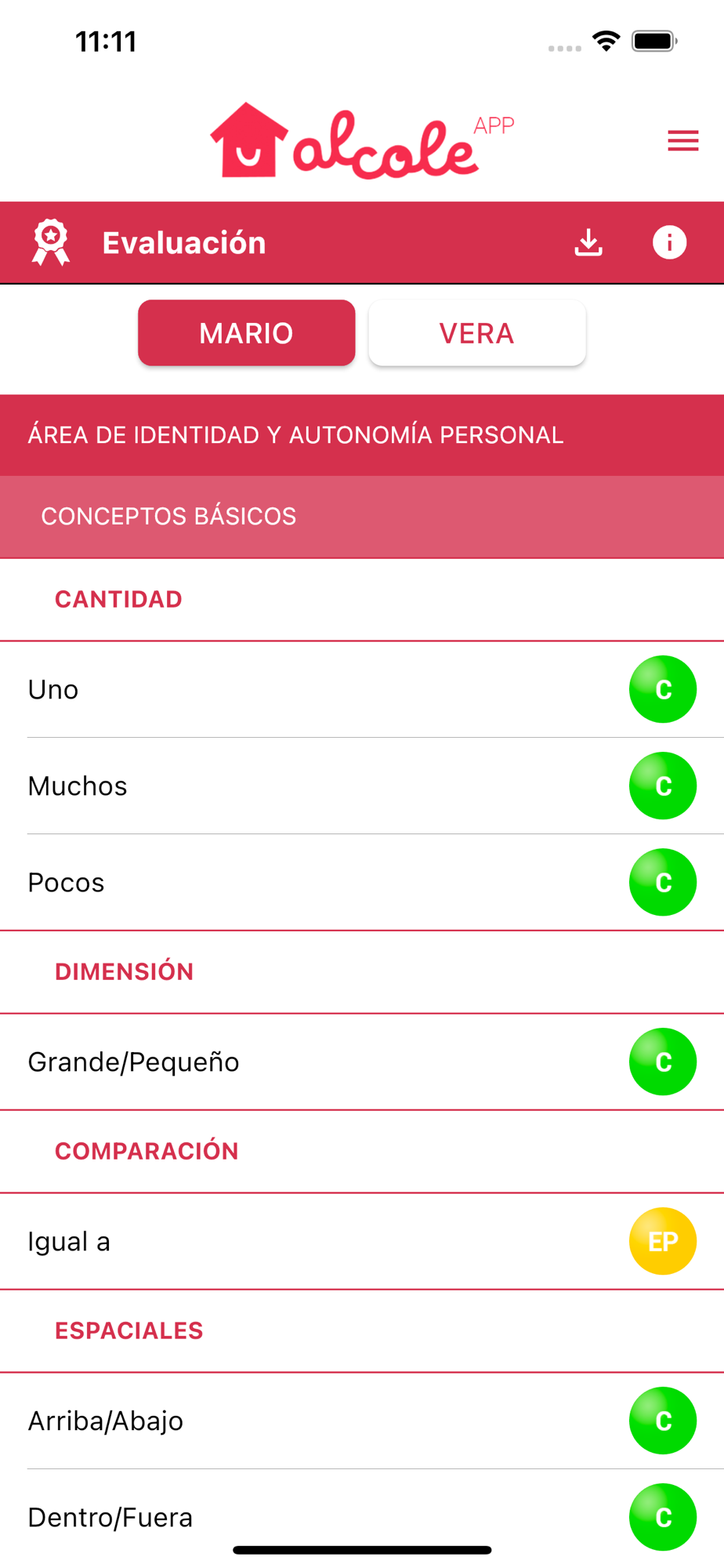Open the evaluation info icon
The image size is (724, 1568).
pyautogui.click(x=669, y=242)
